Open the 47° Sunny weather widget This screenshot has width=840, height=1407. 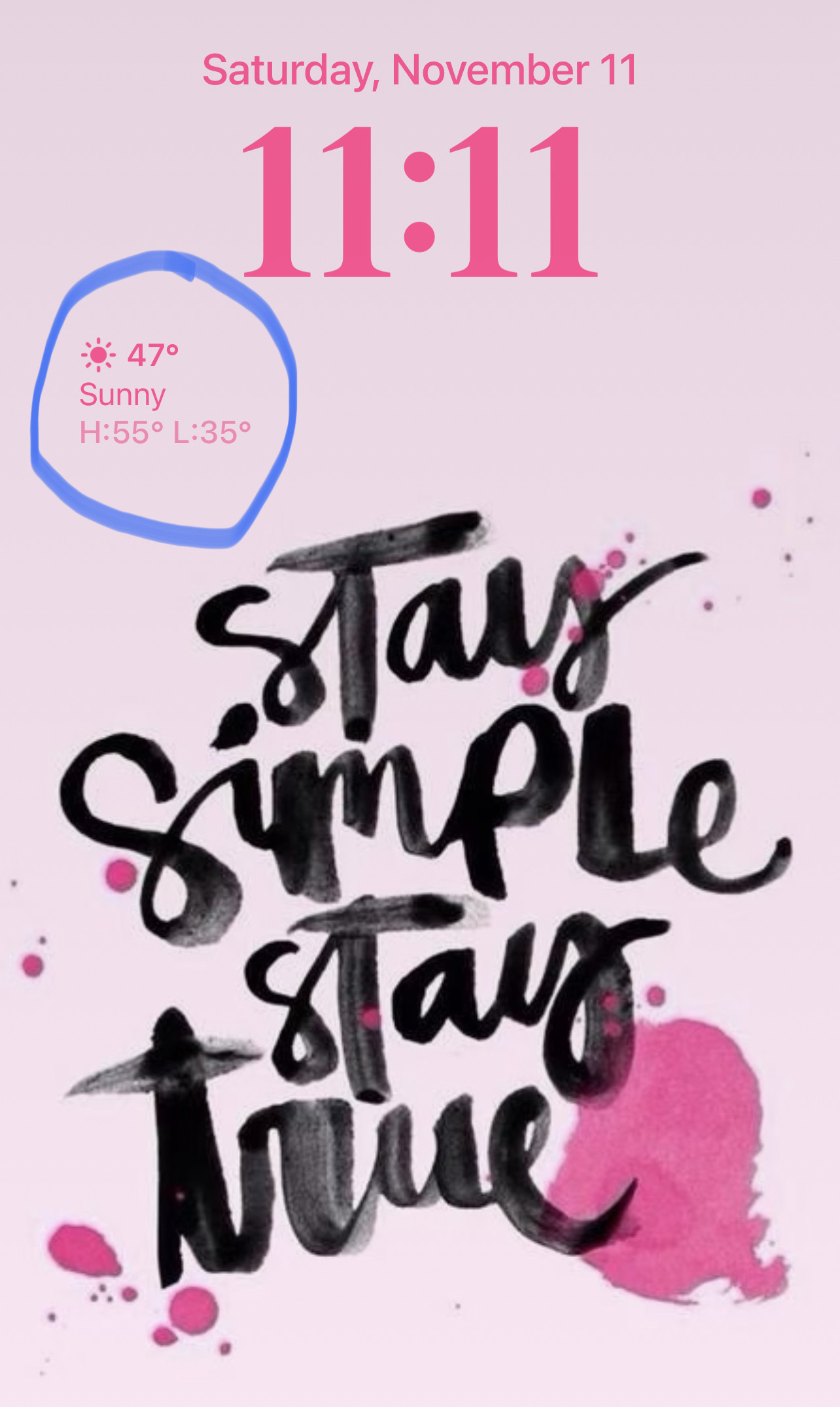[x=164, y=394]
